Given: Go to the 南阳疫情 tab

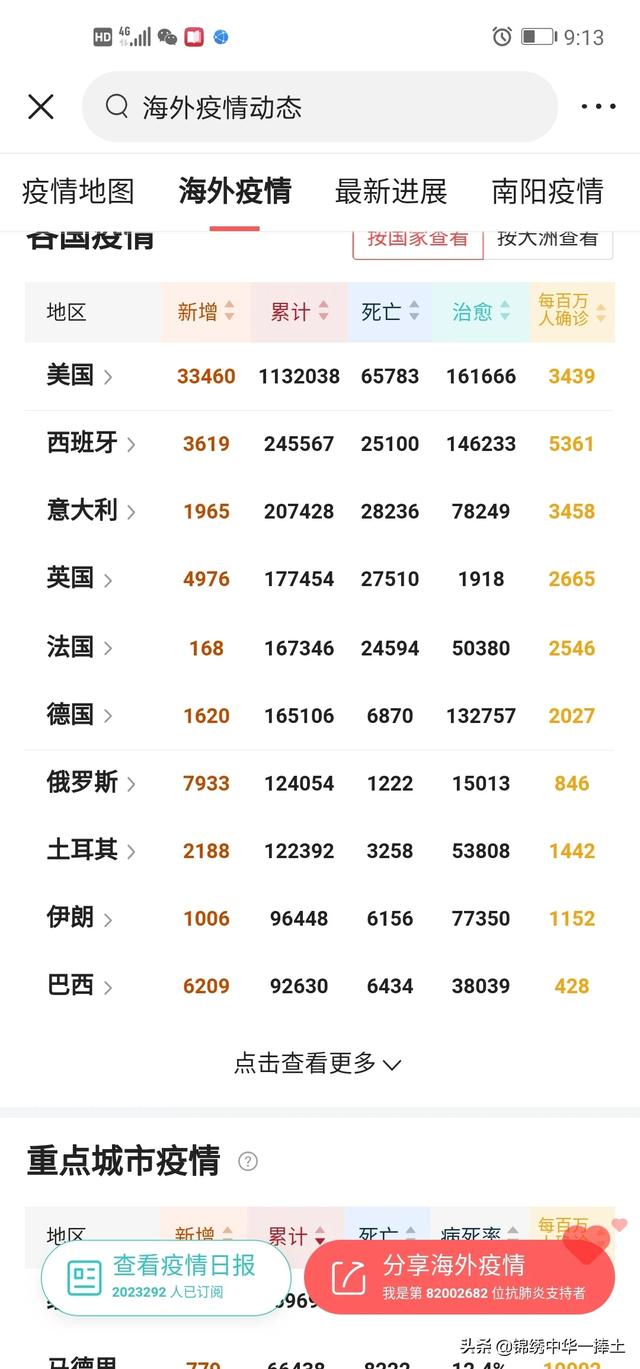Looking at the screenshot, I should pos(547,191).
